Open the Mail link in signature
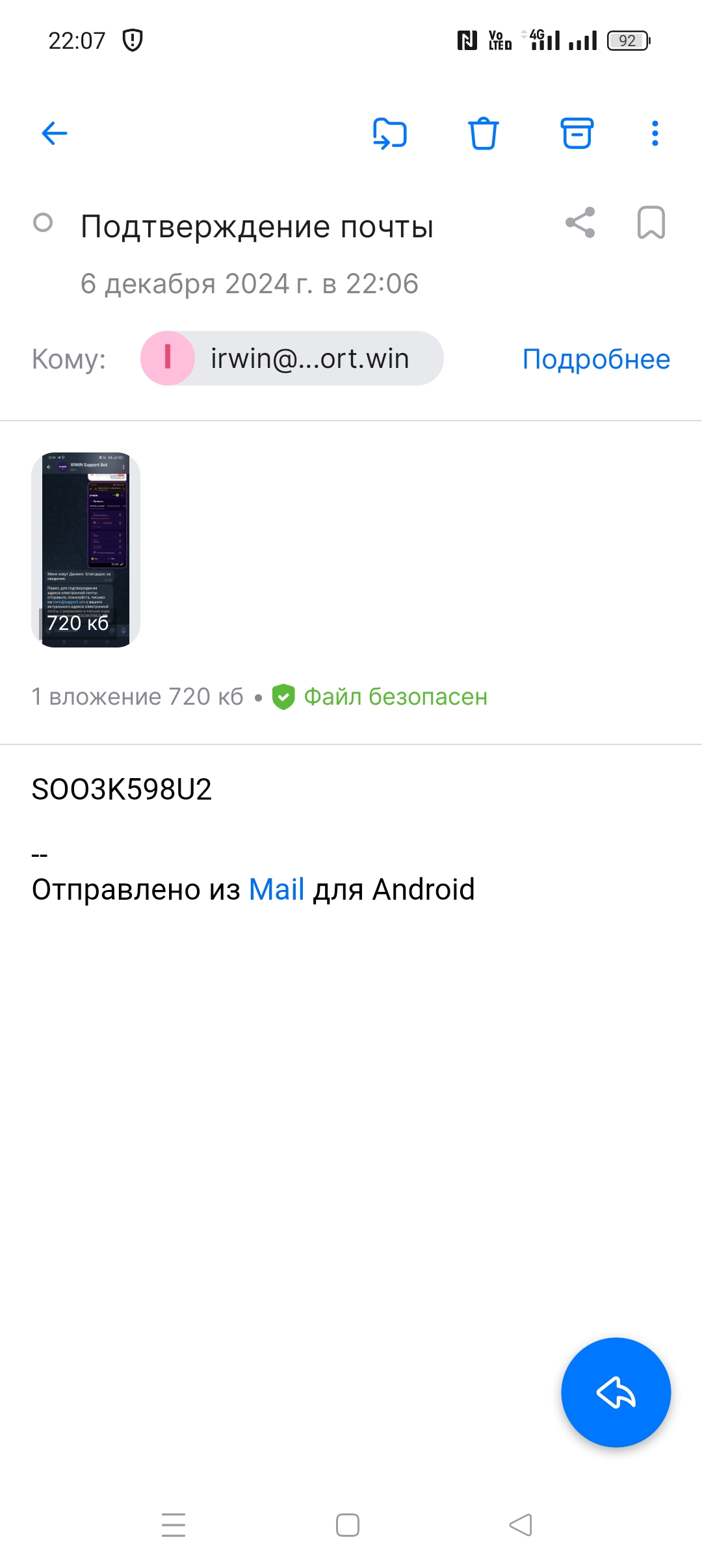702x1568 pixels. coord(277,889)
